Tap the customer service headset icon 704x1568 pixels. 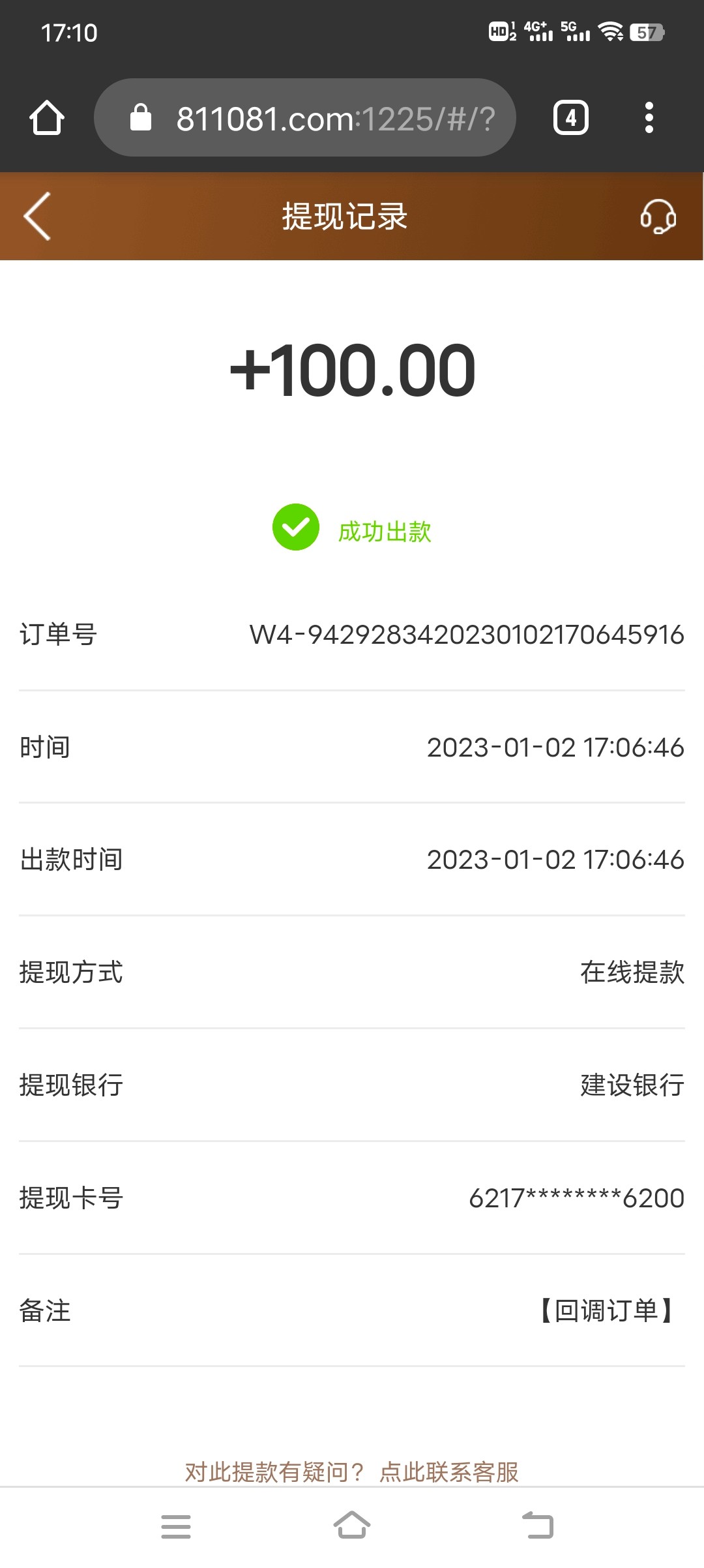(x=660, y=217)
